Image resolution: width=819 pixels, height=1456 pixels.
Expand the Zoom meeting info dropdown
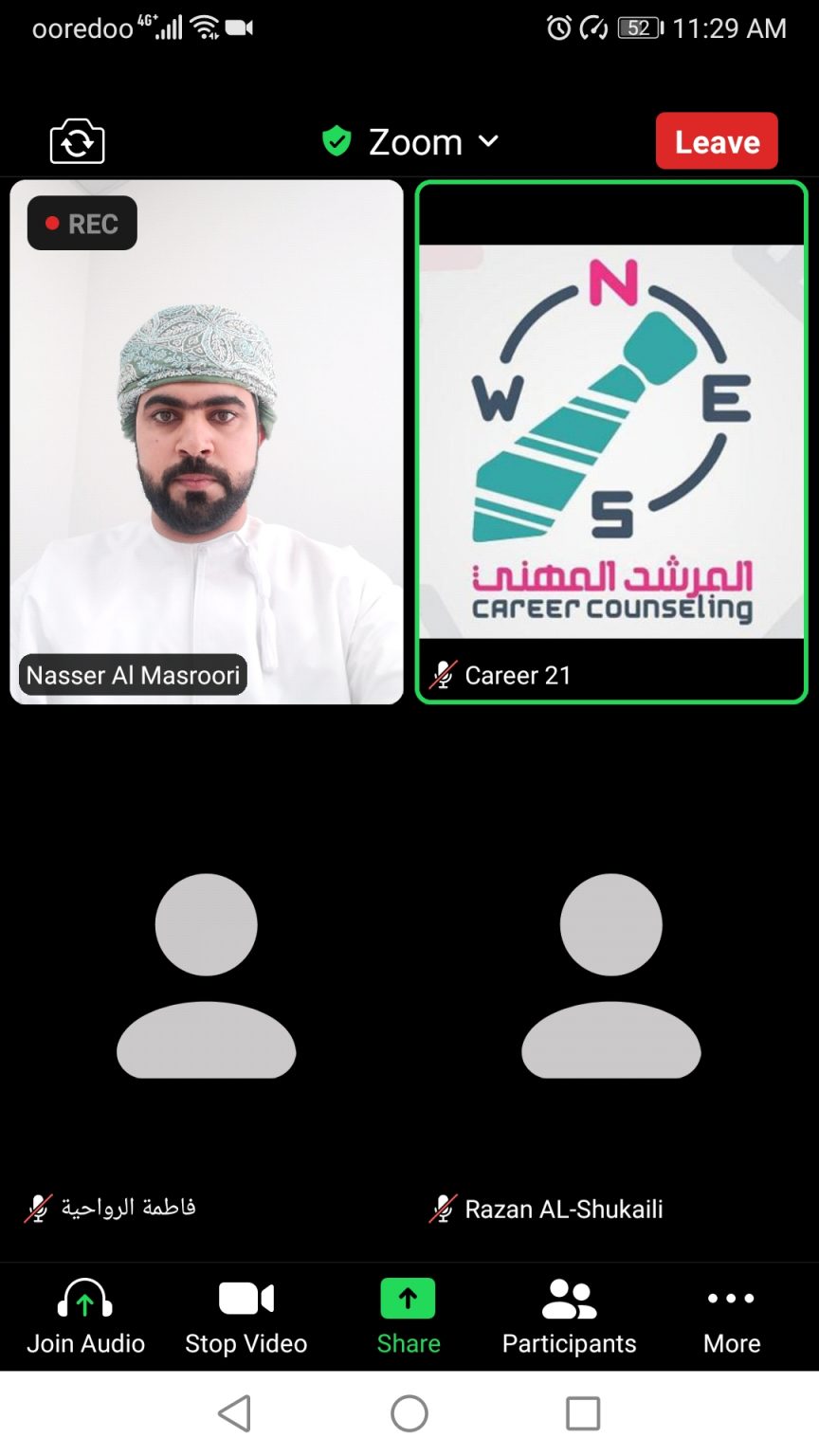click(417, 142)
